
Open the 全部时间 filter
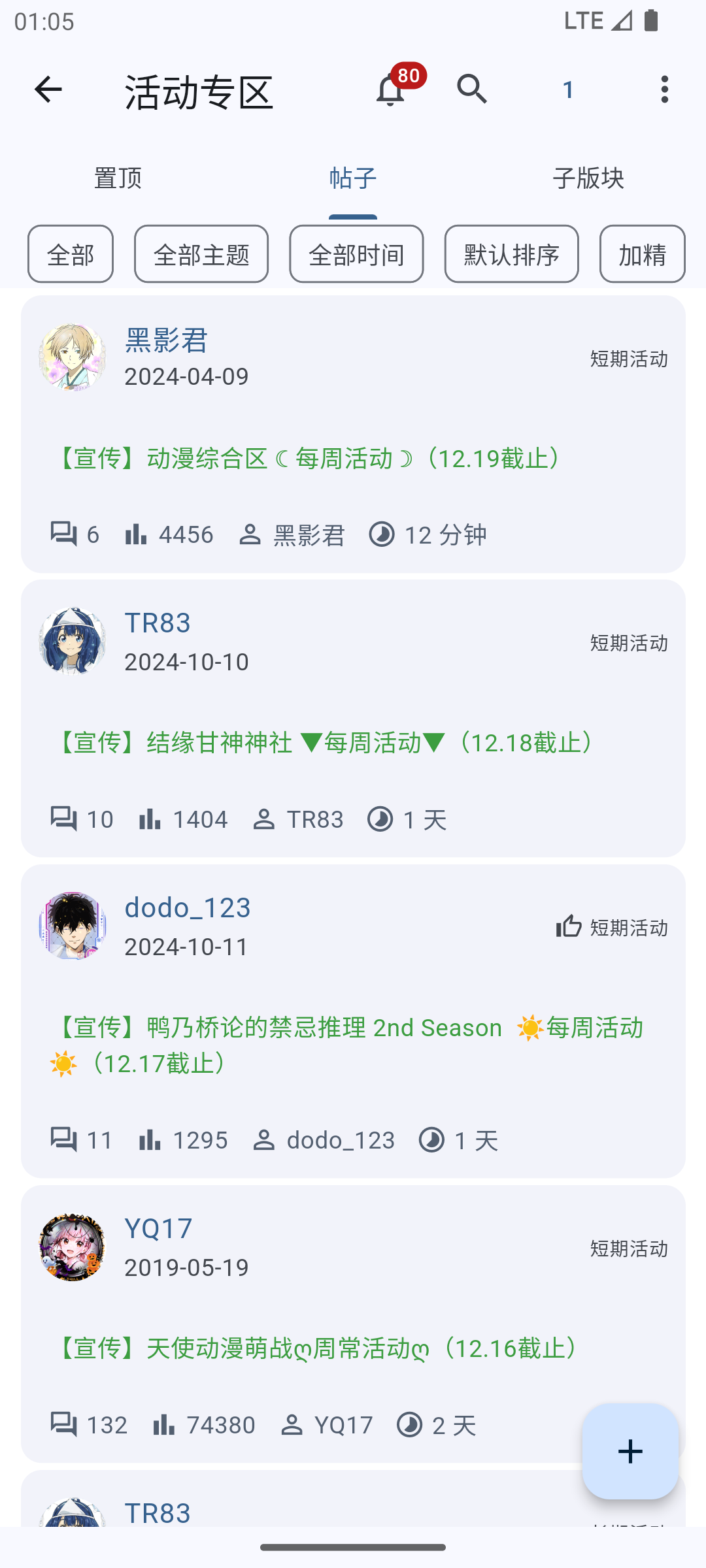pos(356,254)
